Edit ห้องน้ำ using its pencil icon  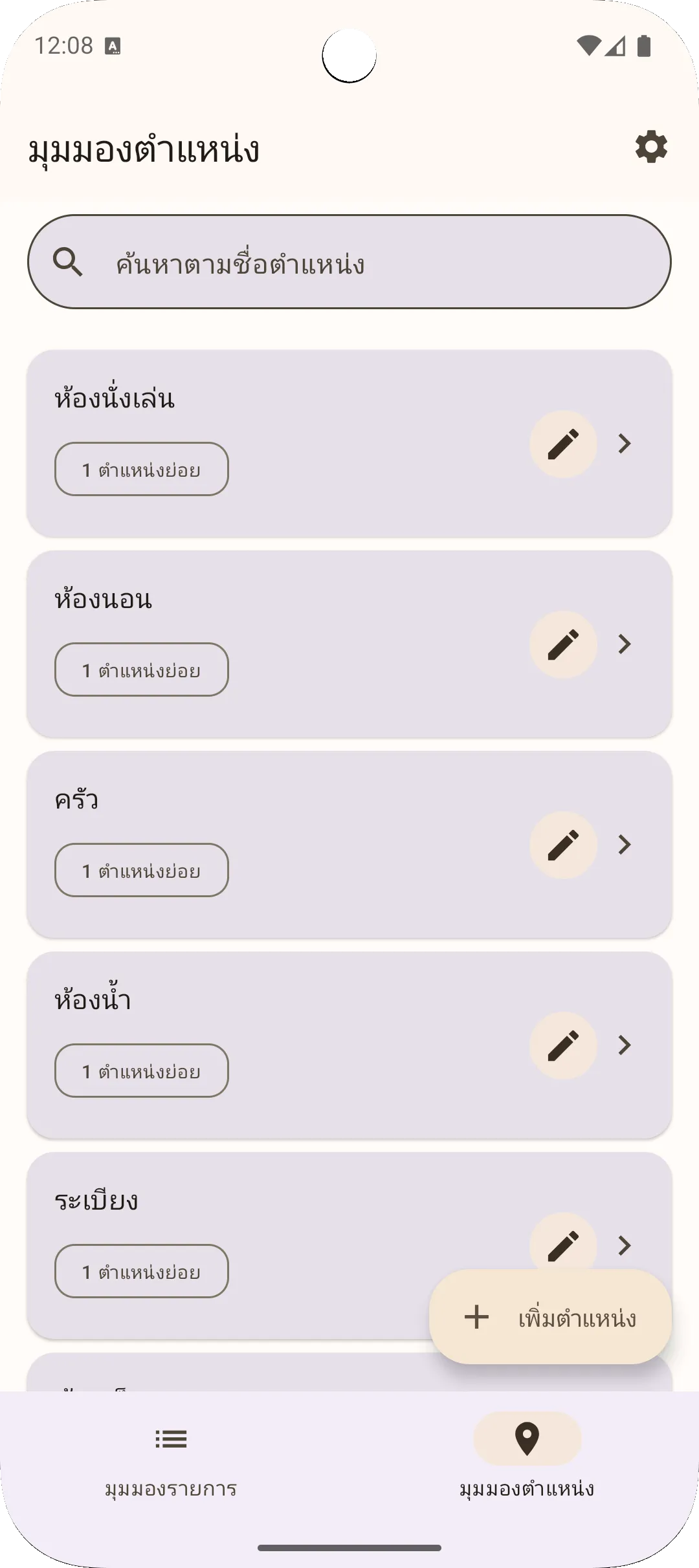(563, 1045)
